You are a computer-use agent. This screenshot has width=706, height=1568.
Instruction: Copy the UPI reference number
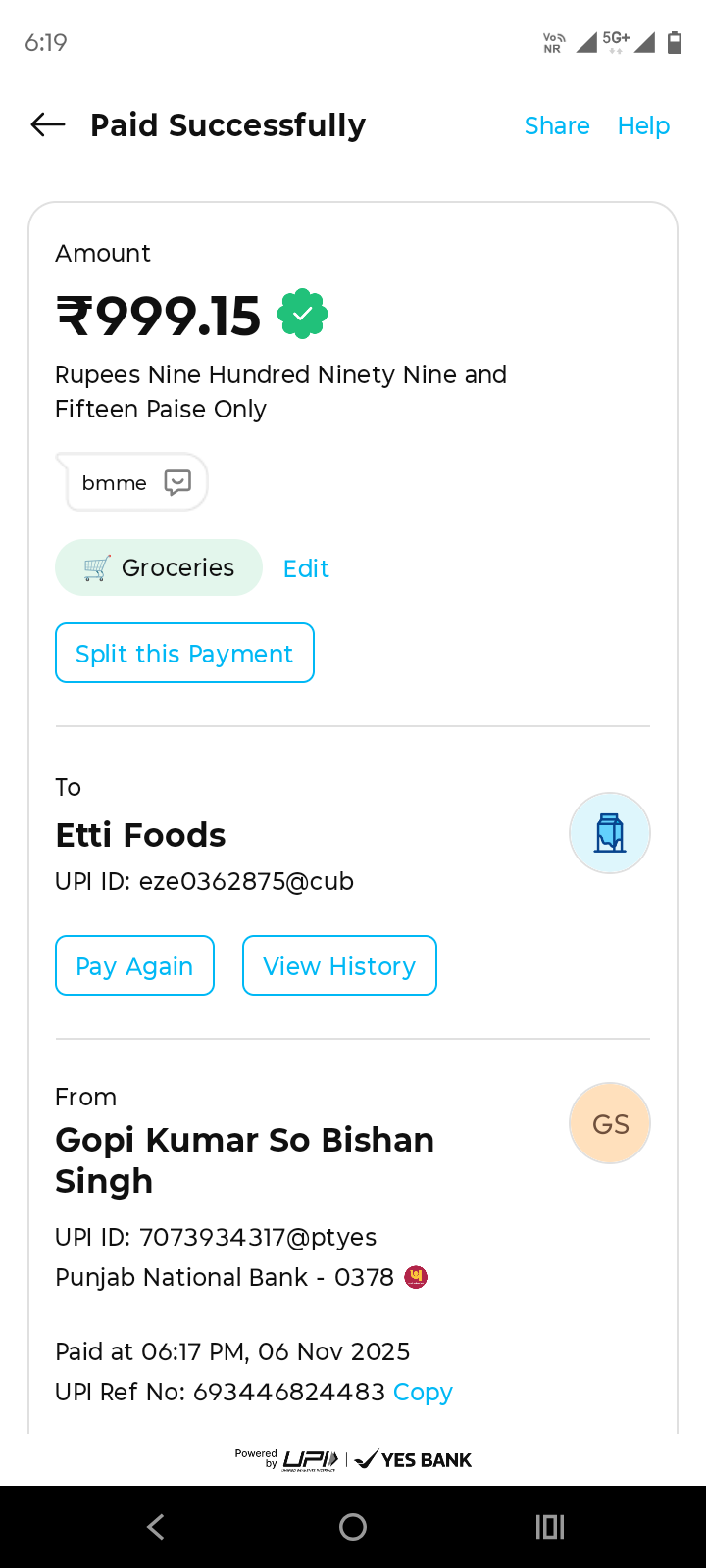(x=423, y=1392)
